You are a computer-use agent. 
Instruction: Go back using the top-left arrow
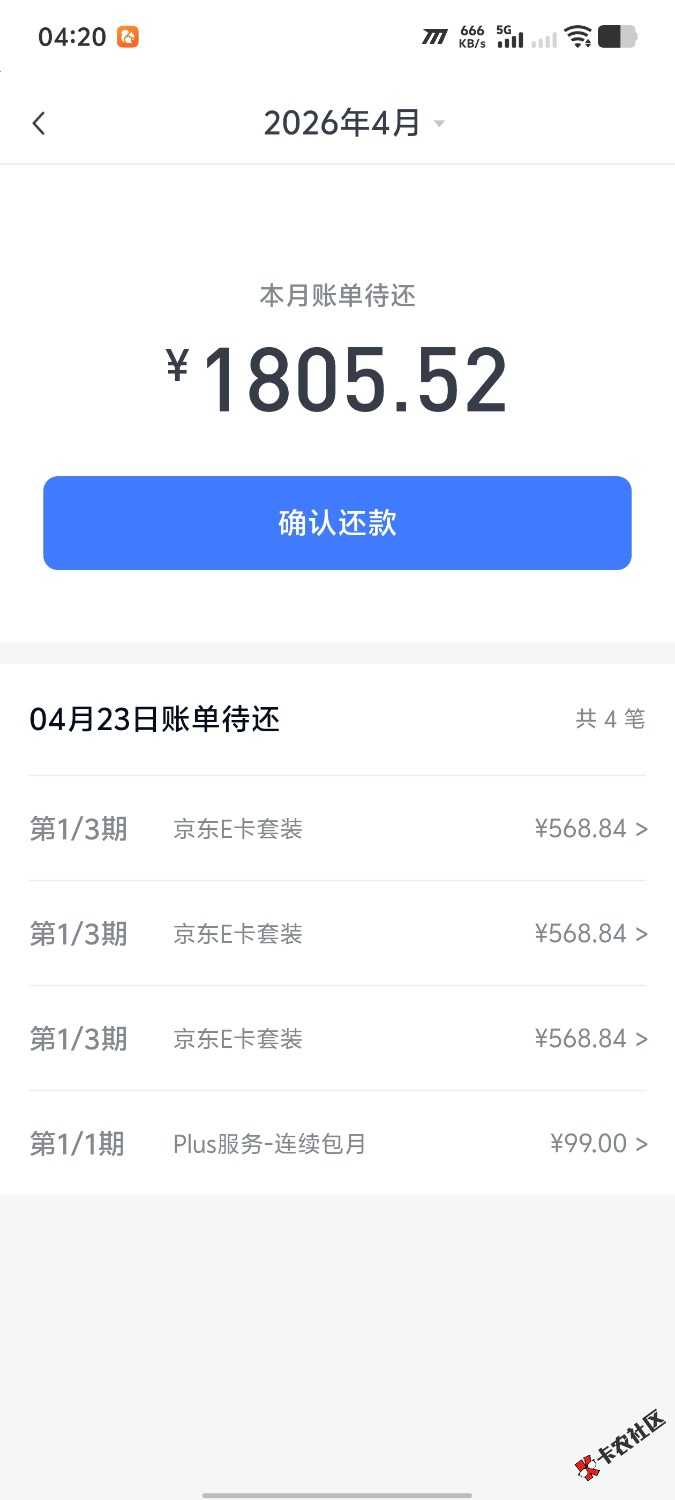point(39,124)
